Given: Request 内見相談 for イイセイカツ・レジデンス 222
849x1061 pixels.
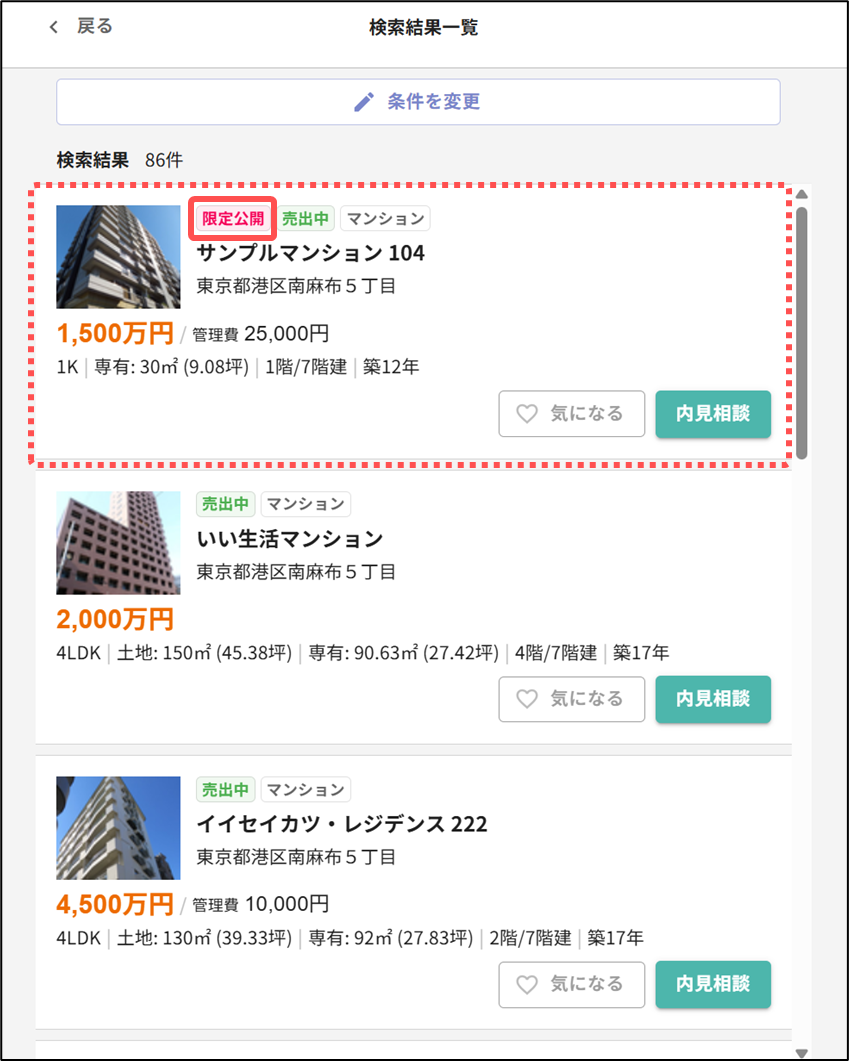Looking at the screenshot, I should coord(712,984).
